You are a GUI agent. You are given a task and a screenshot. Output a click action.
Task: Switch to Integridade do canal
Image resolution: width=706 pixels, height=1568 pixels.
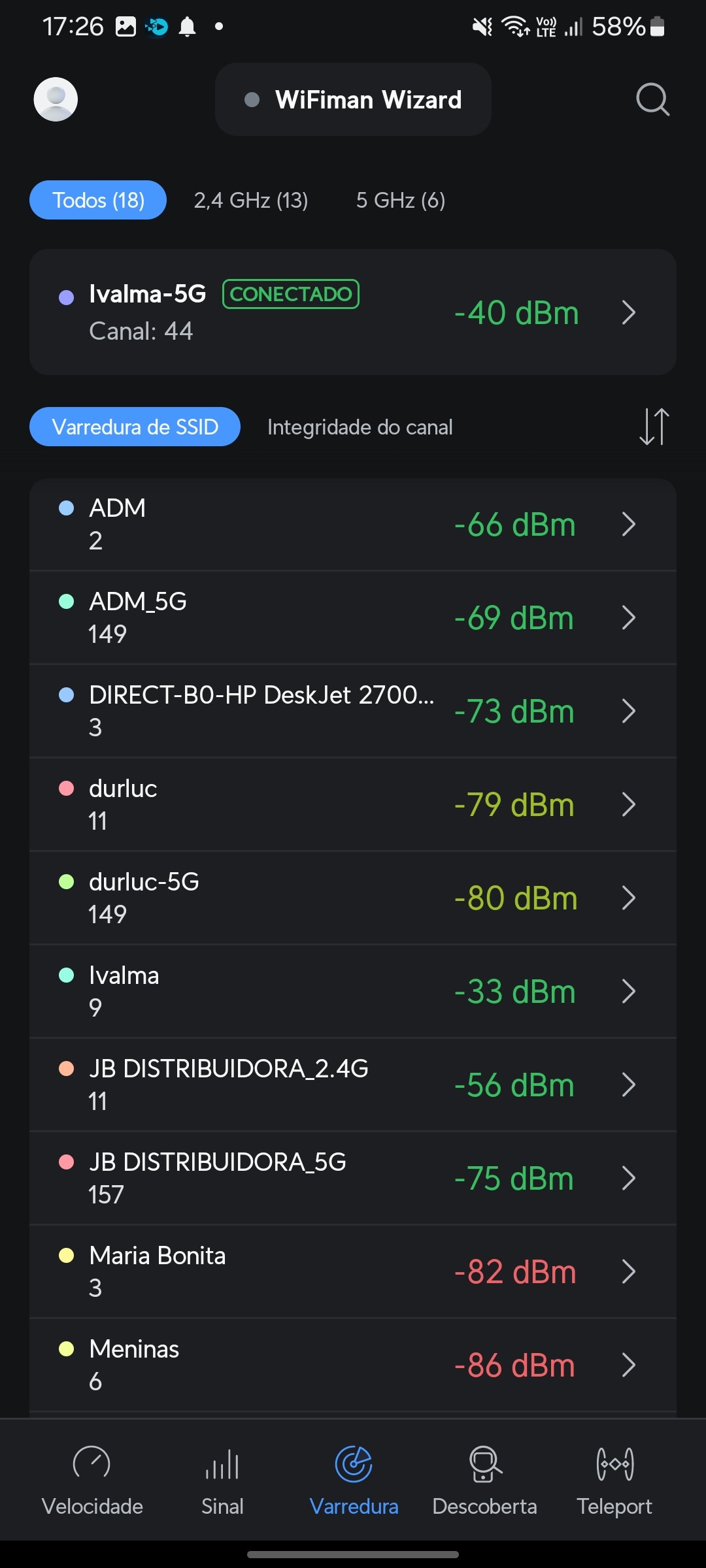tap(360, 427)
